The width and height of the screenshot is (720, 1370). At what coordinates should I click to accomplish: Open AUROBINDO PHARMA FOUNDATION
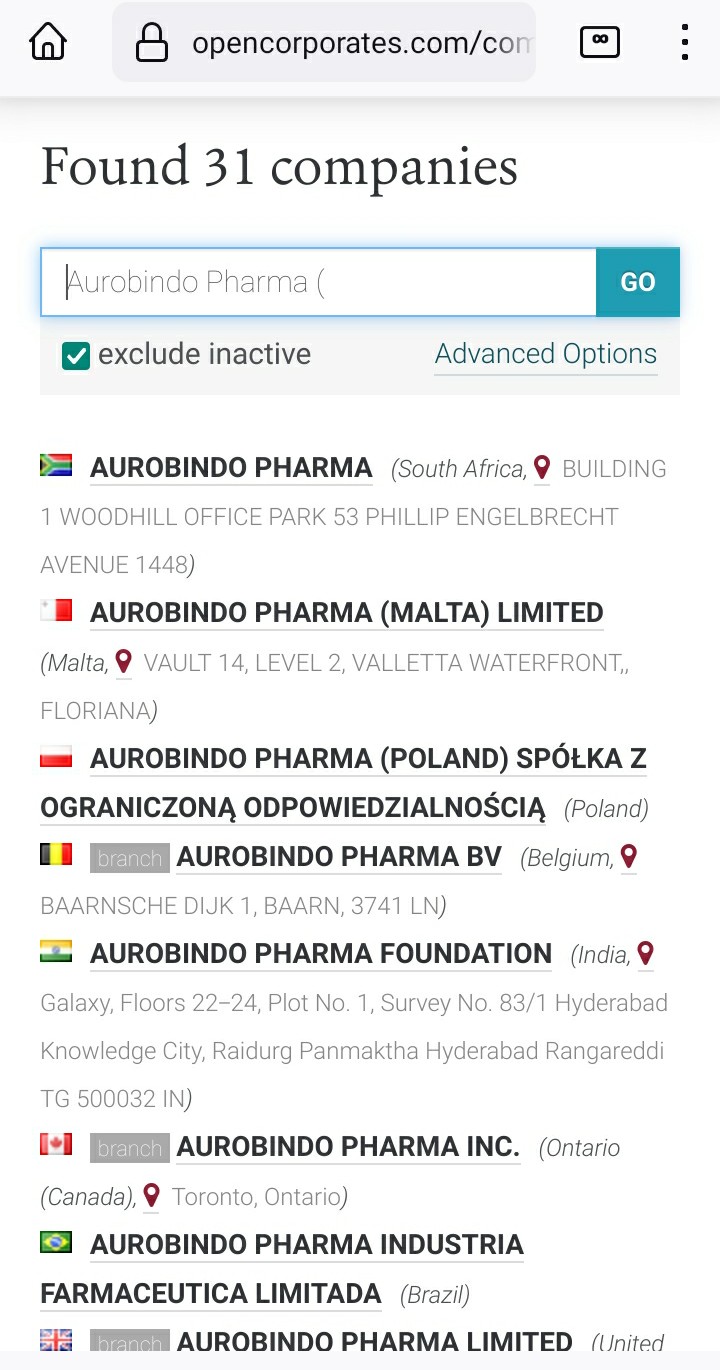coord(320,954)
